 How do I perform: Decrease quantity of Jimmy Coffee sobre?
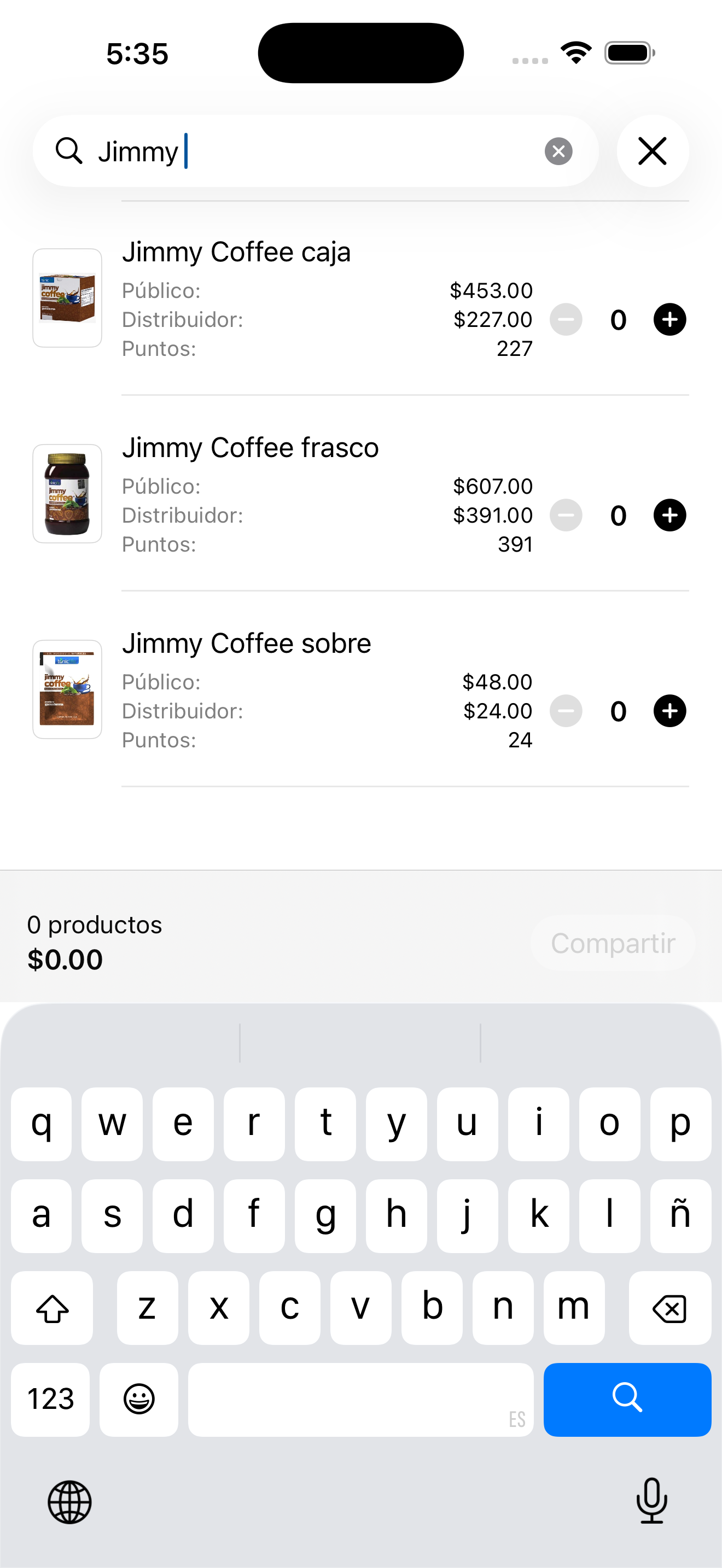point(566,711)
